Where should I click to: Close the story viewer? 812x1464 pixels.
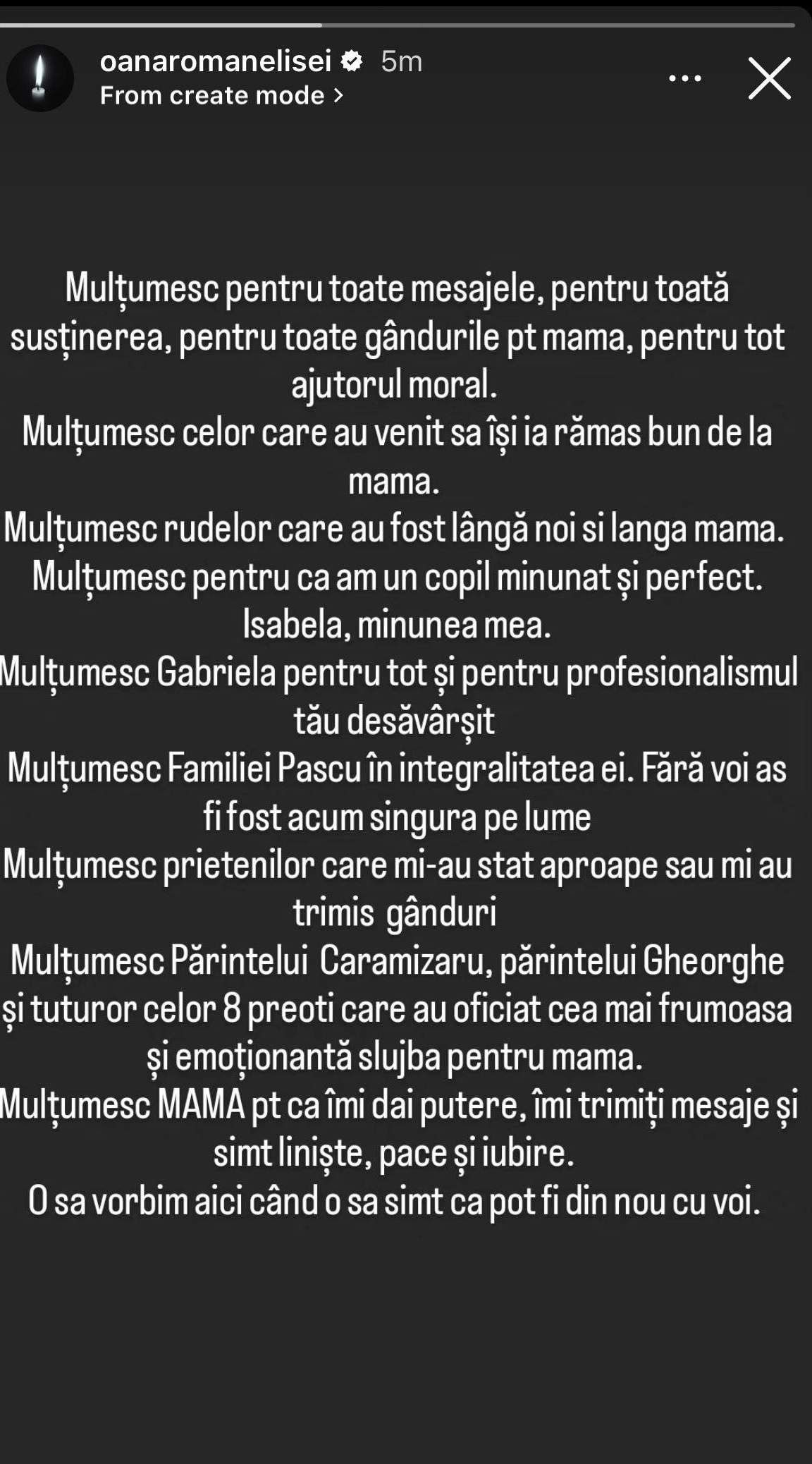tap(769, 78)
